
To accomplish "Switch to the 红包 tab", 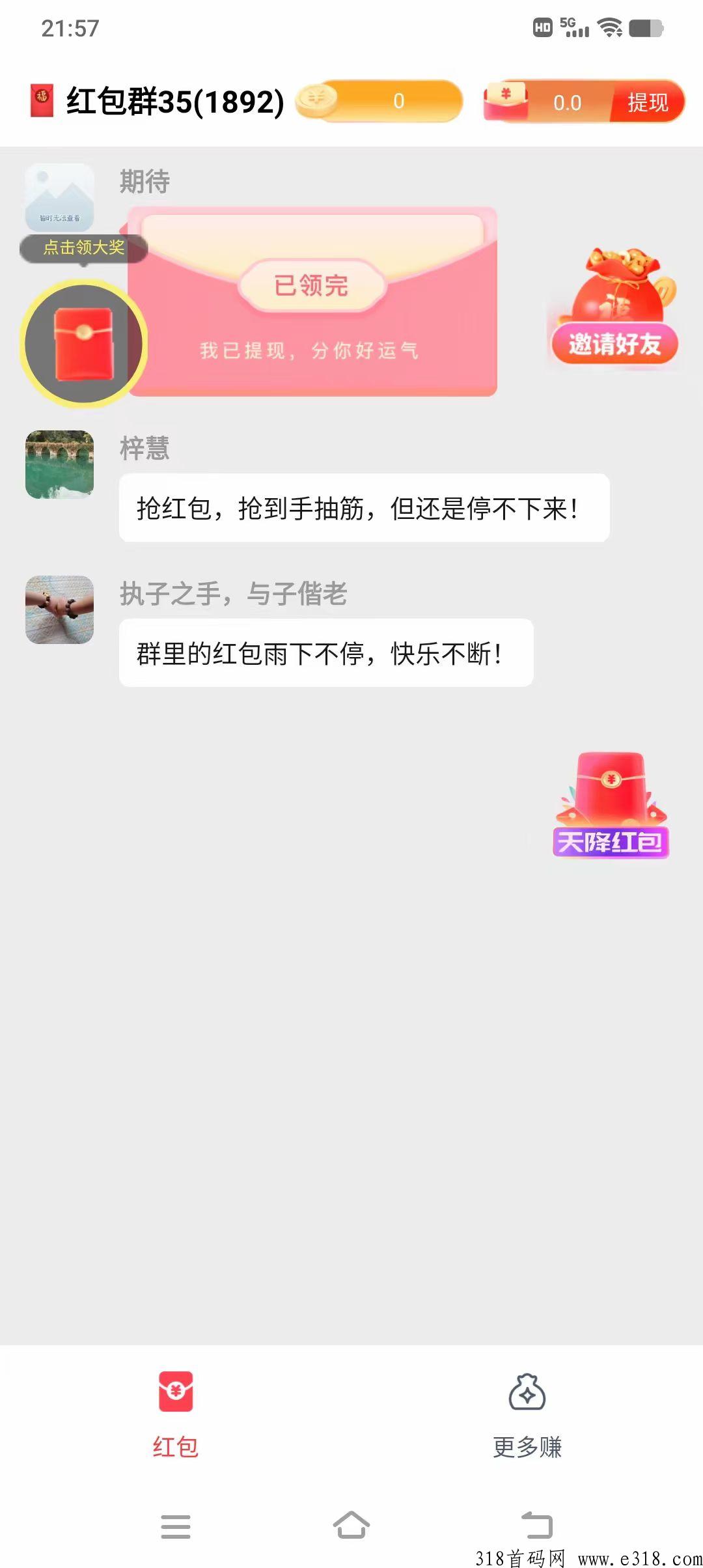I will pos(176,1416).
